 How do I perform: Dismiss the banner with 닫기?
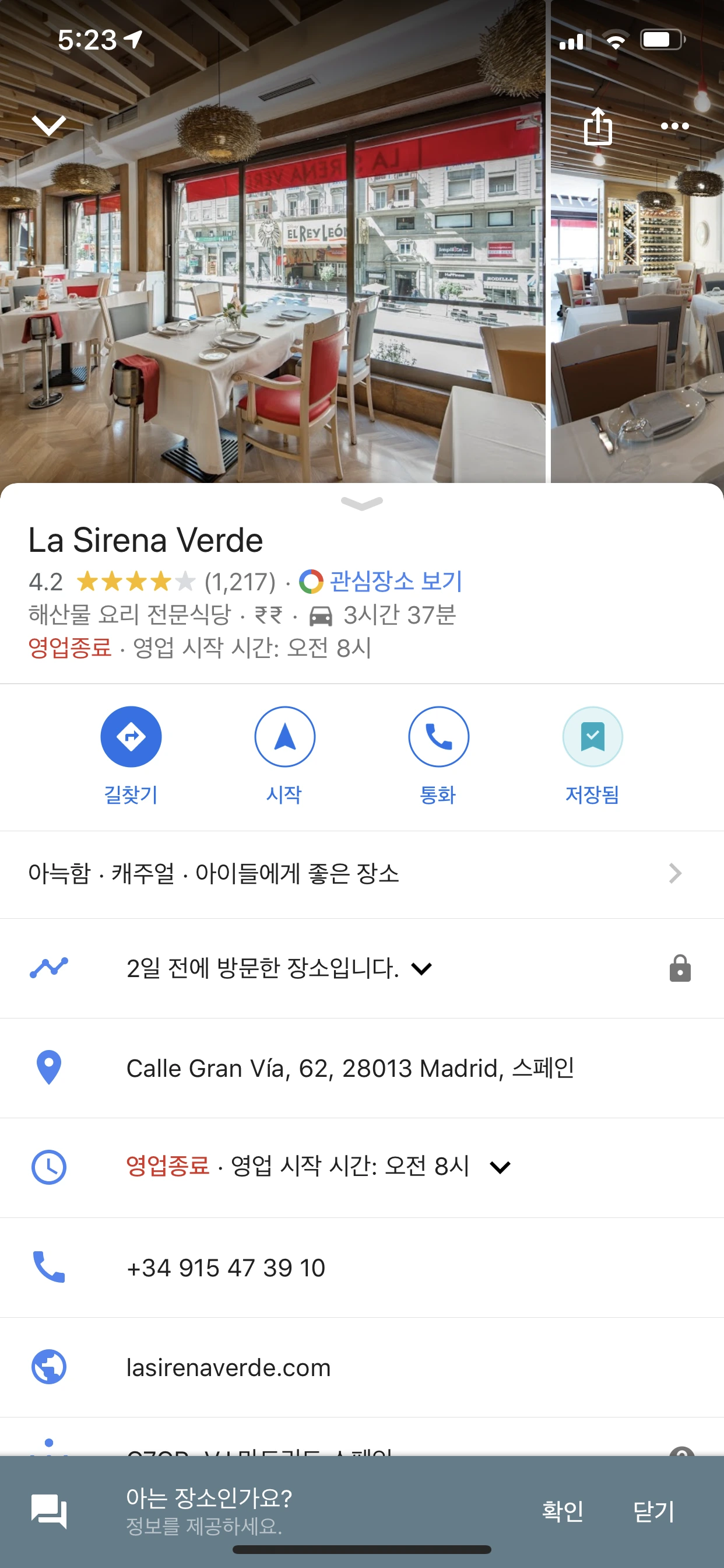pos(653,1511)
